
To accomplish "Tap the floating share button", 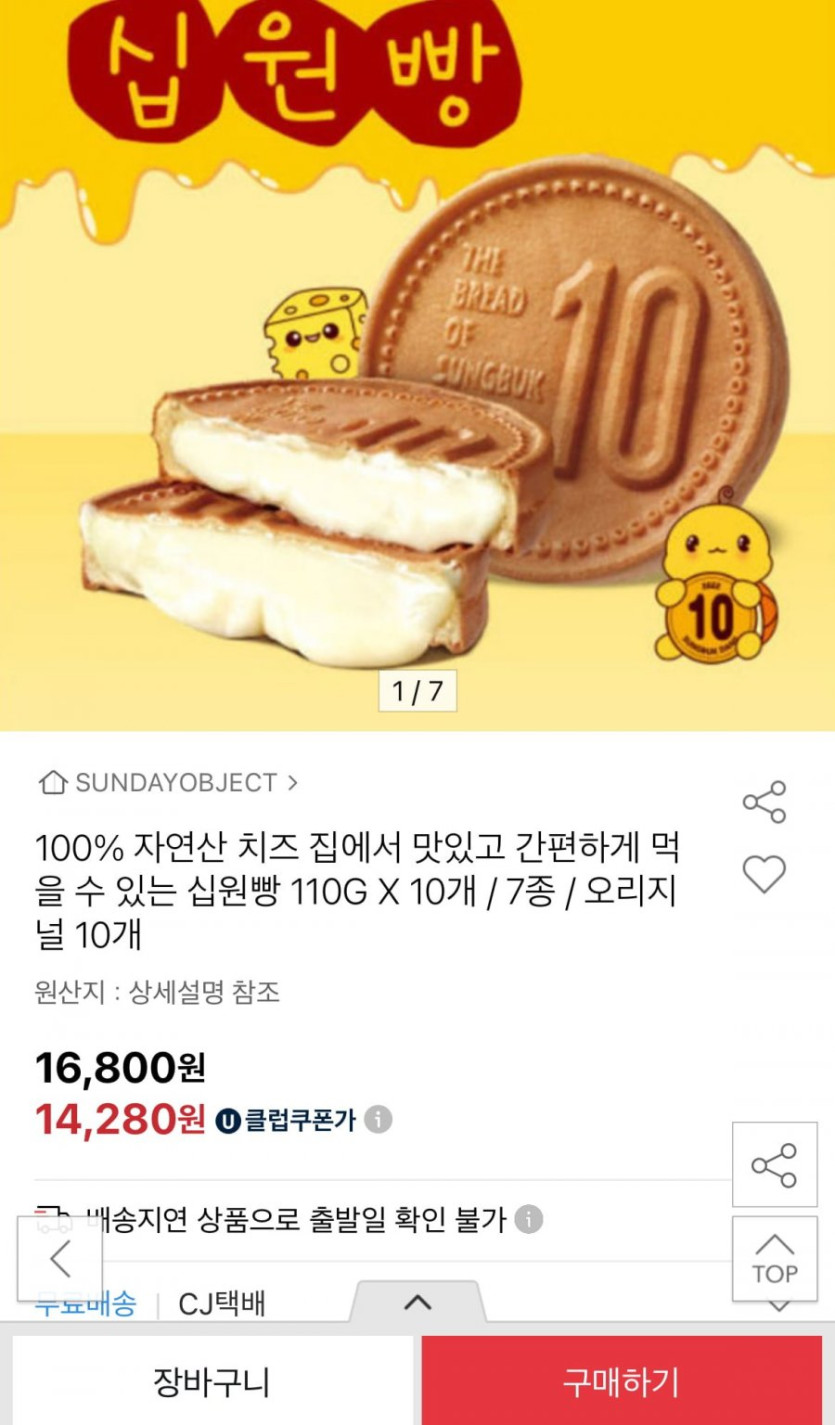I will (x=774, y=1165).
